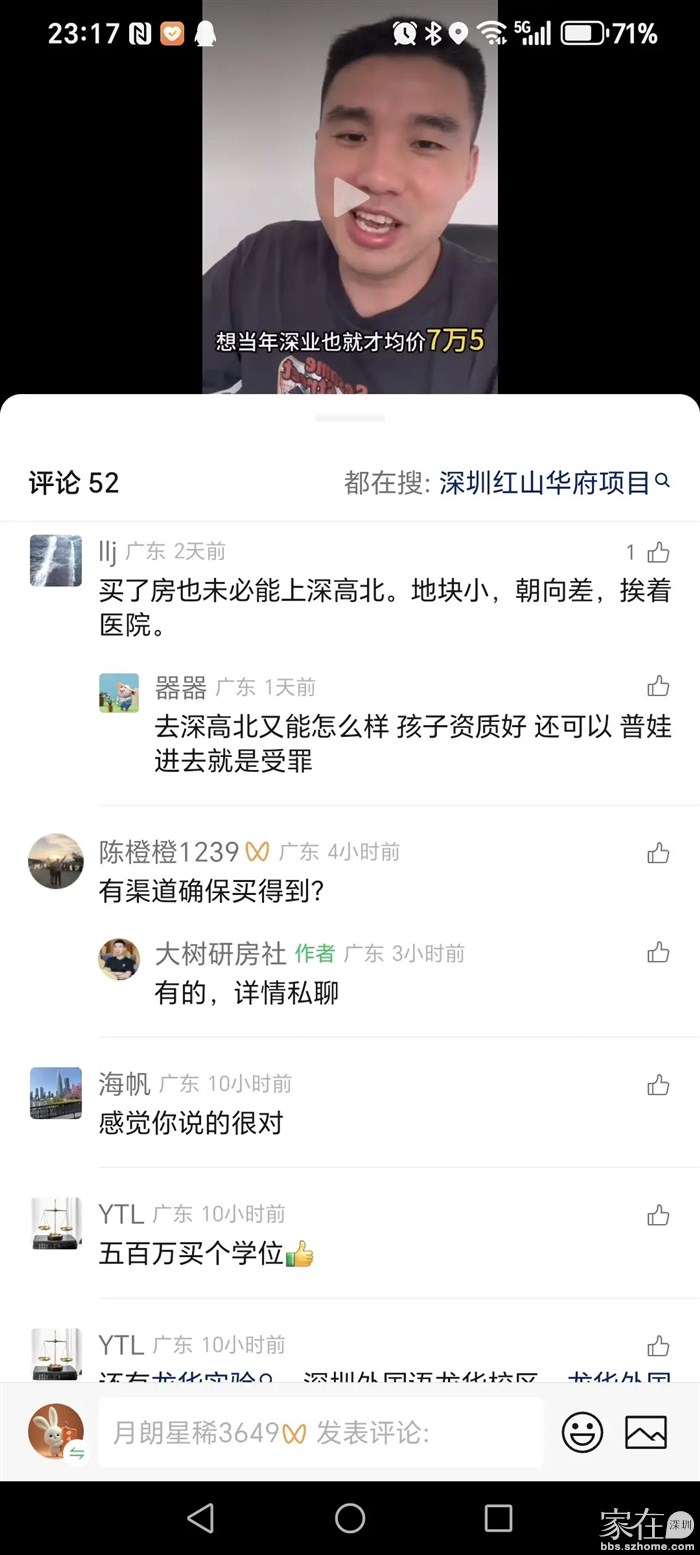The height and width of the screenshot is (1555, 700).
Task: Return to the home screen
Action: pos(350,1518)
